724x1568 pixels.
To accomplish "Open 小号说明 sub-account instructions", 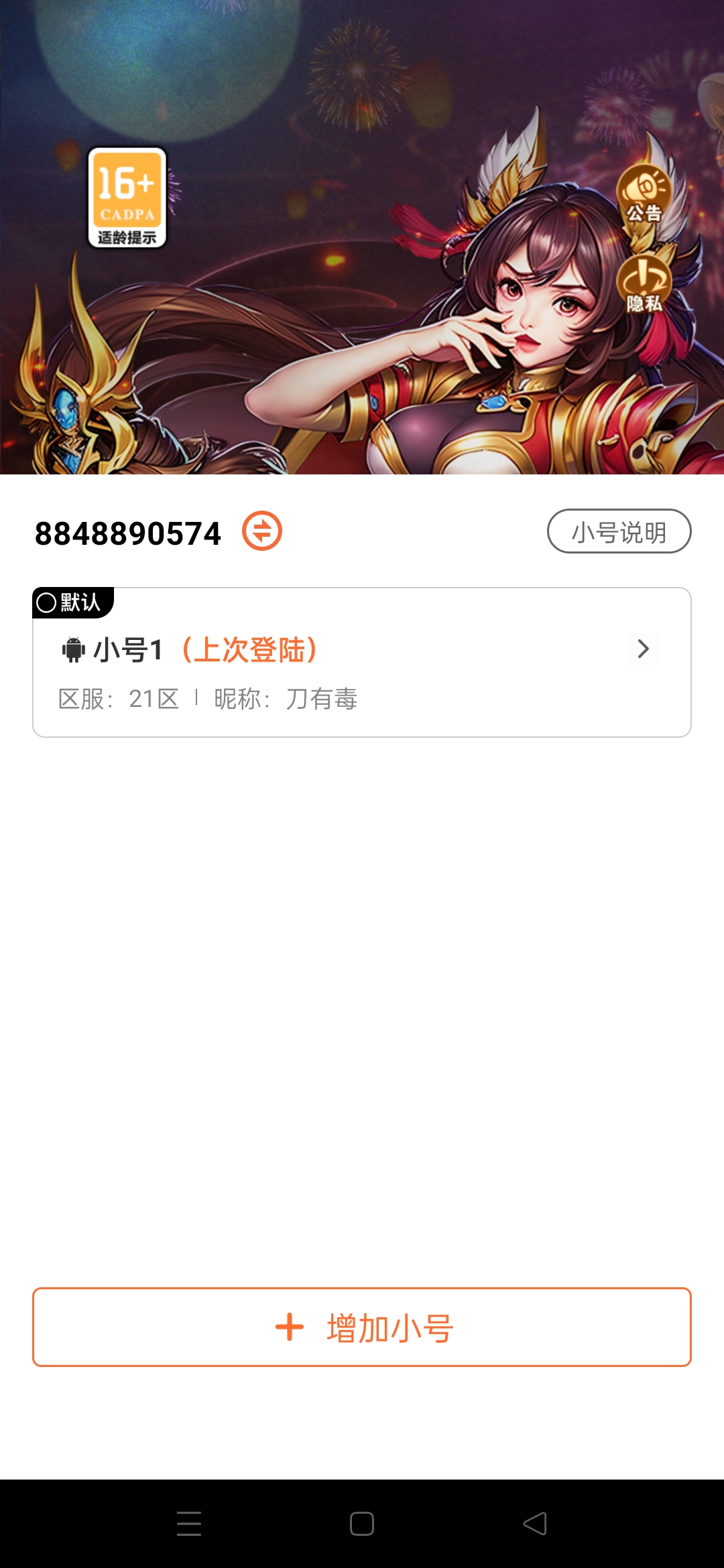I will click(619, 531).
